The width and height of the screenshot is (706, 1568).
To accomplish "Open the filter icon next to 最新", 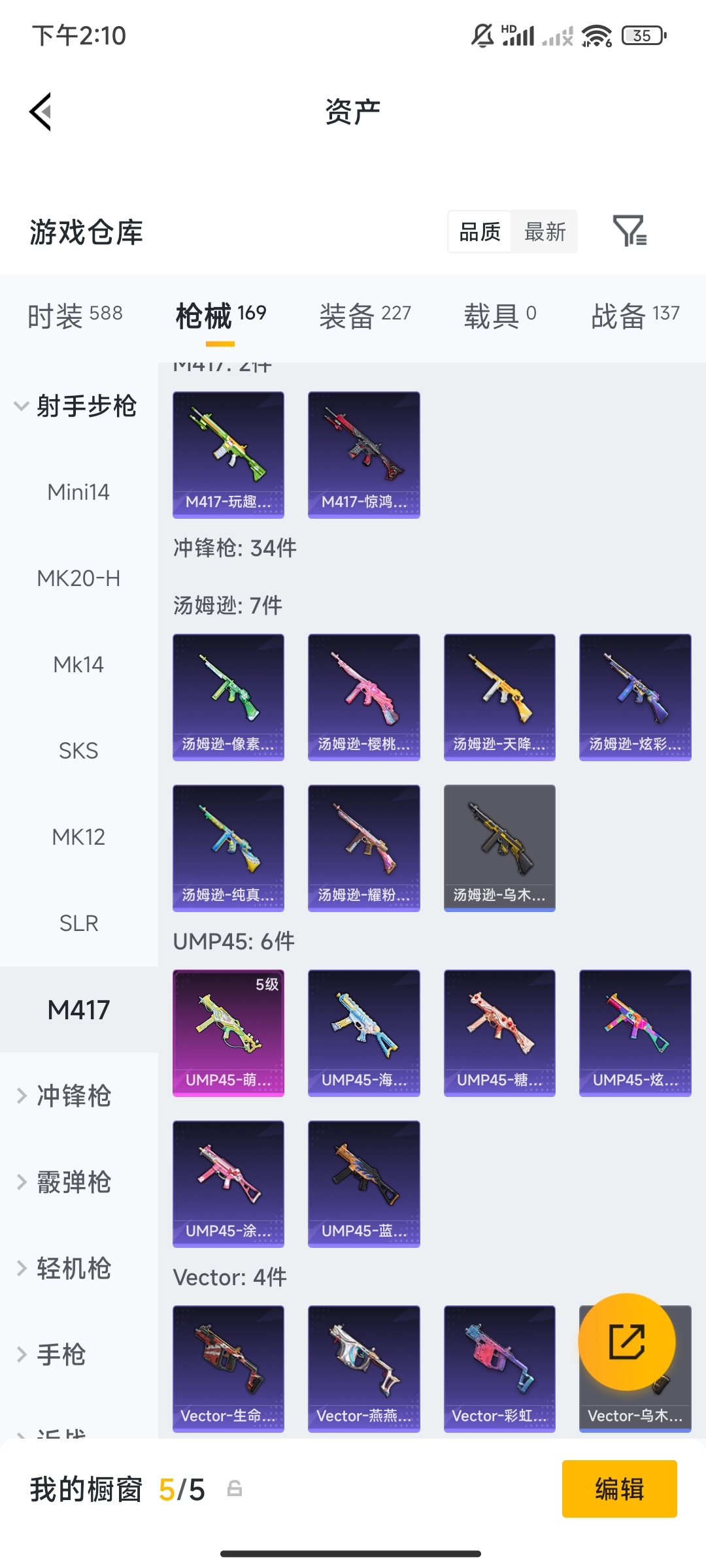I will 629,231.
